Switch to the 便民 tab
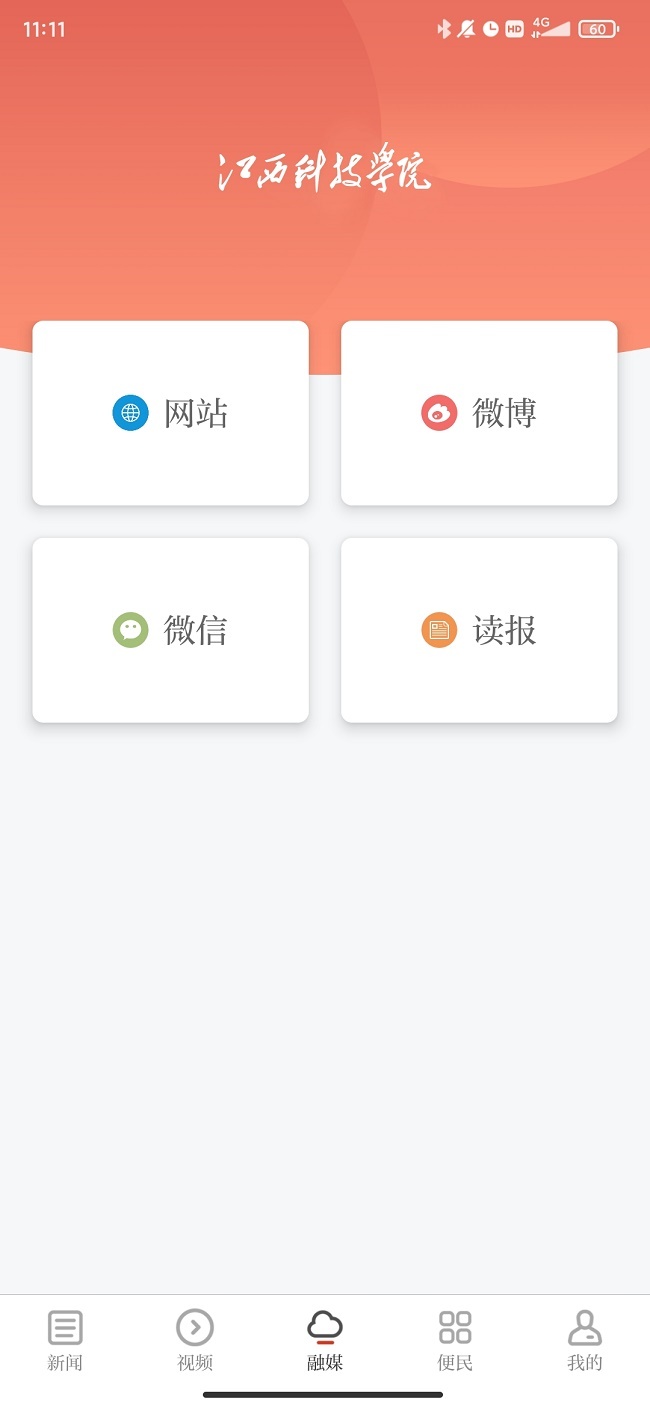 [x=455, y=1340]
